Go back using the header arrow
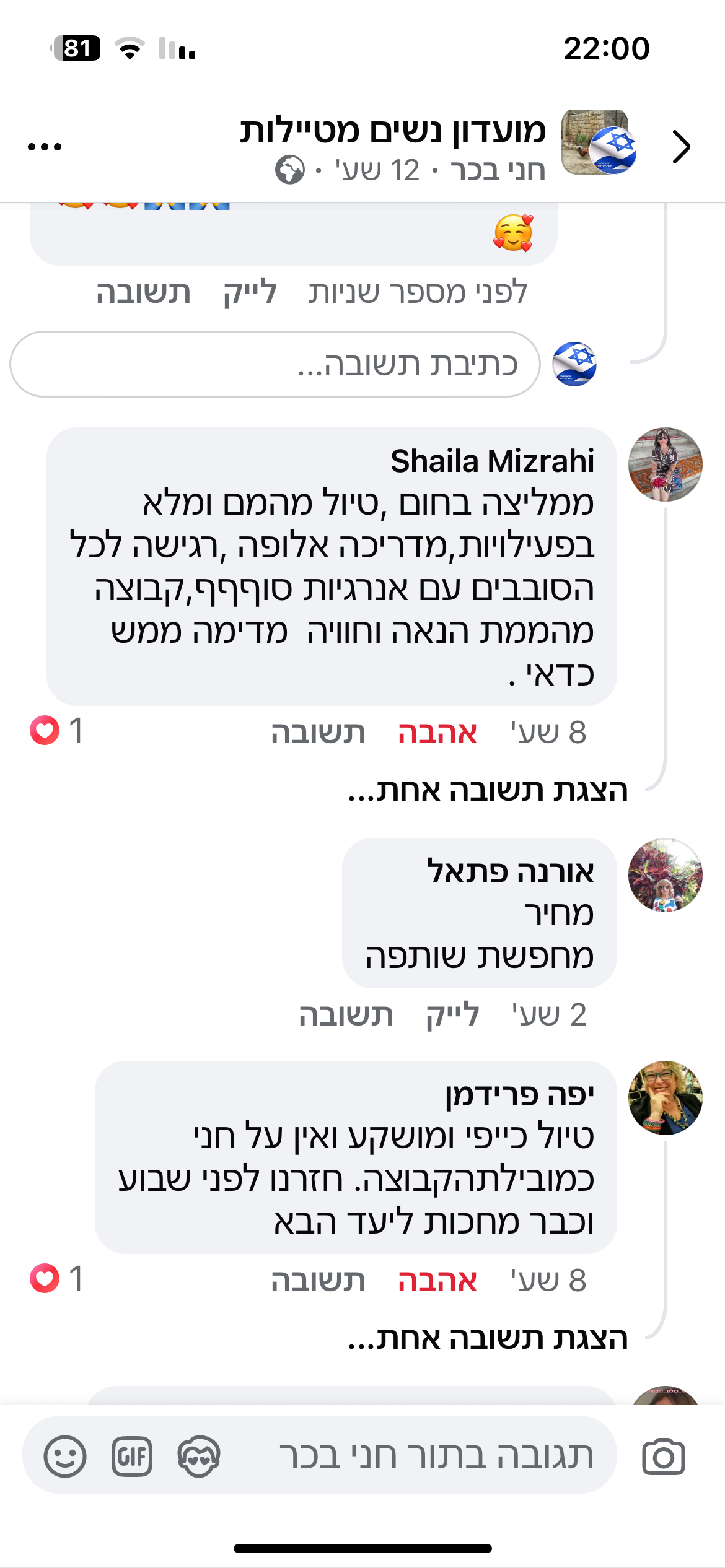The width and height of the screenshot is (725, 1568). [681, 147]
